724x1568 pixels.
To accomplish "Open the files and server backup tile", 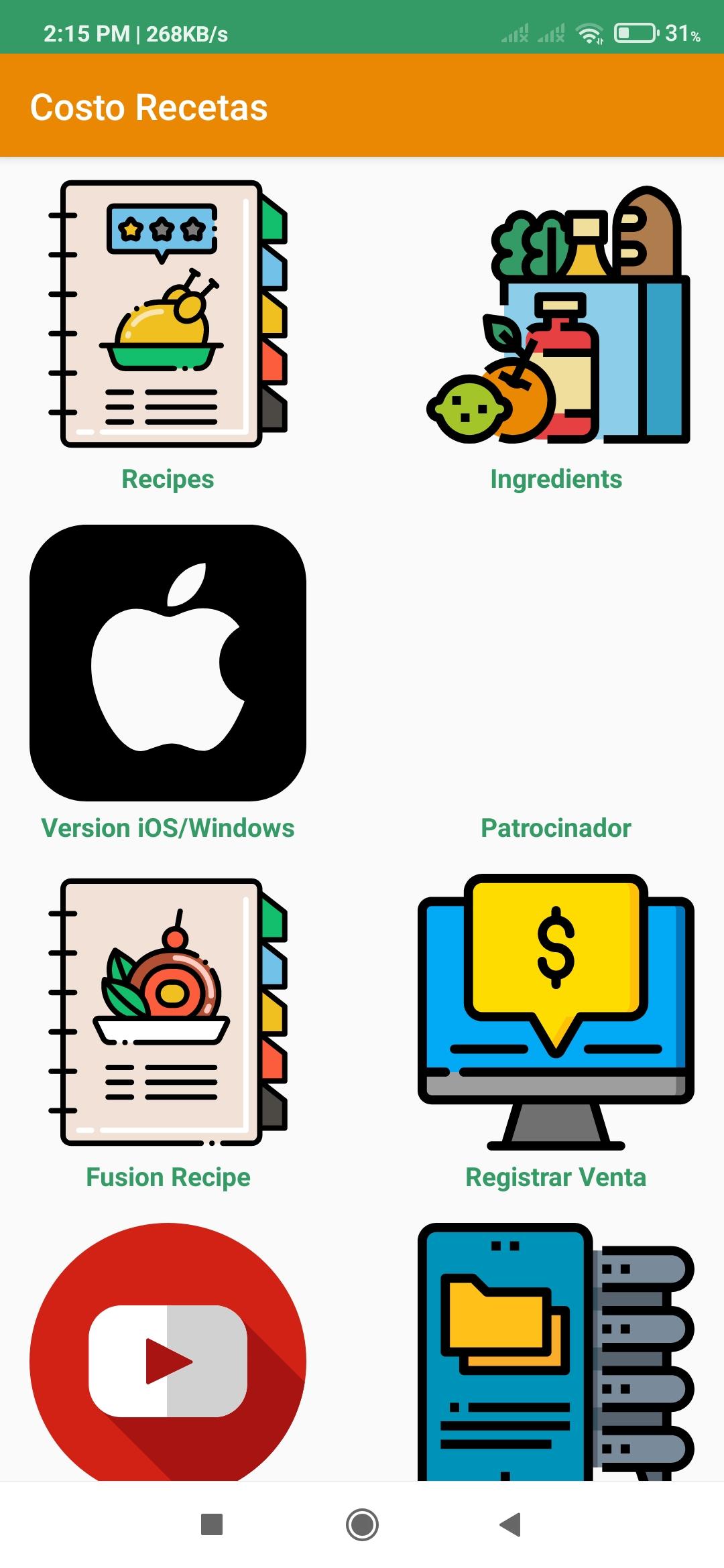I will (556, 1352).
